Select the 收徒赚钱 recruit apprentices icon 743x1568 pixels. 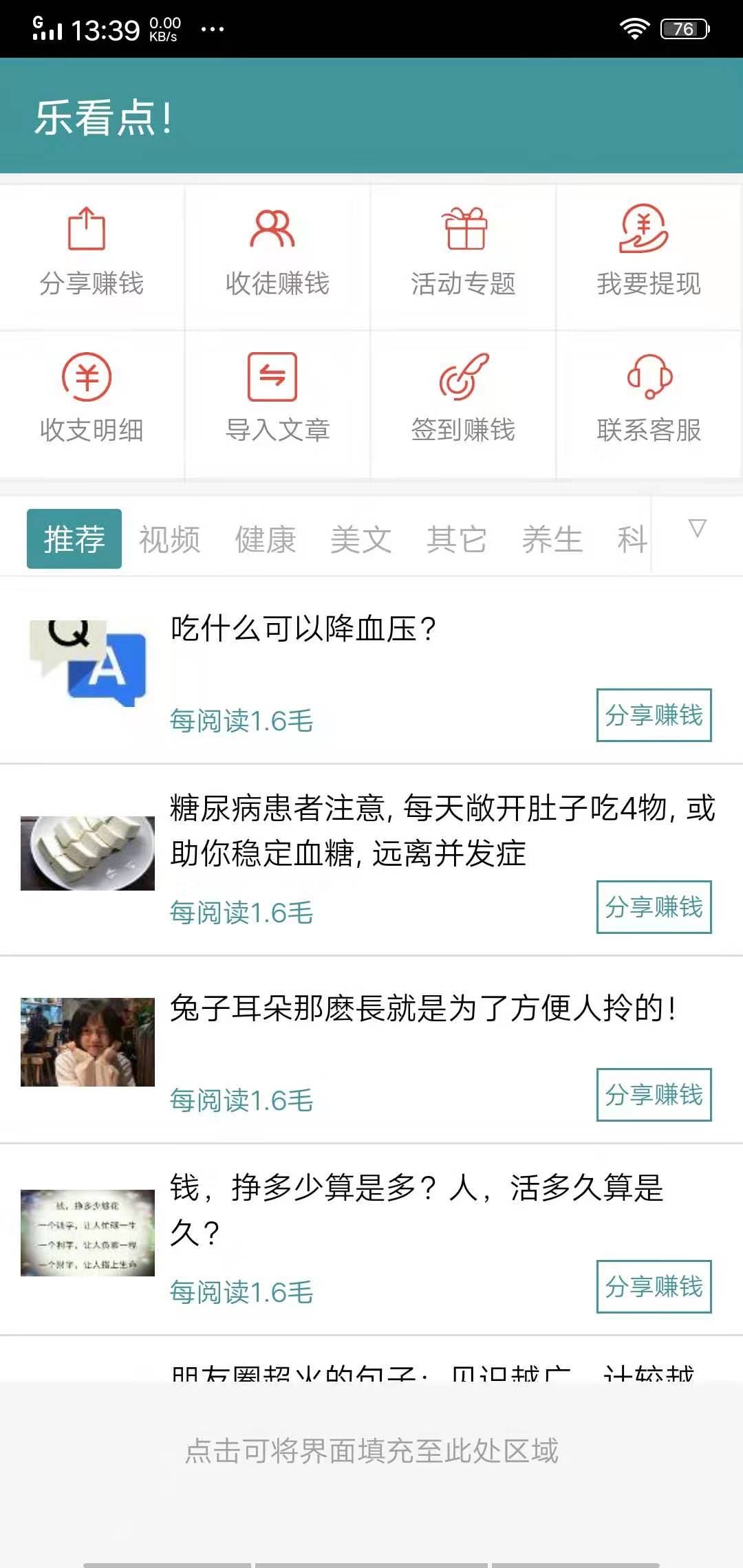pyautogui.click(x=277, y=248)
